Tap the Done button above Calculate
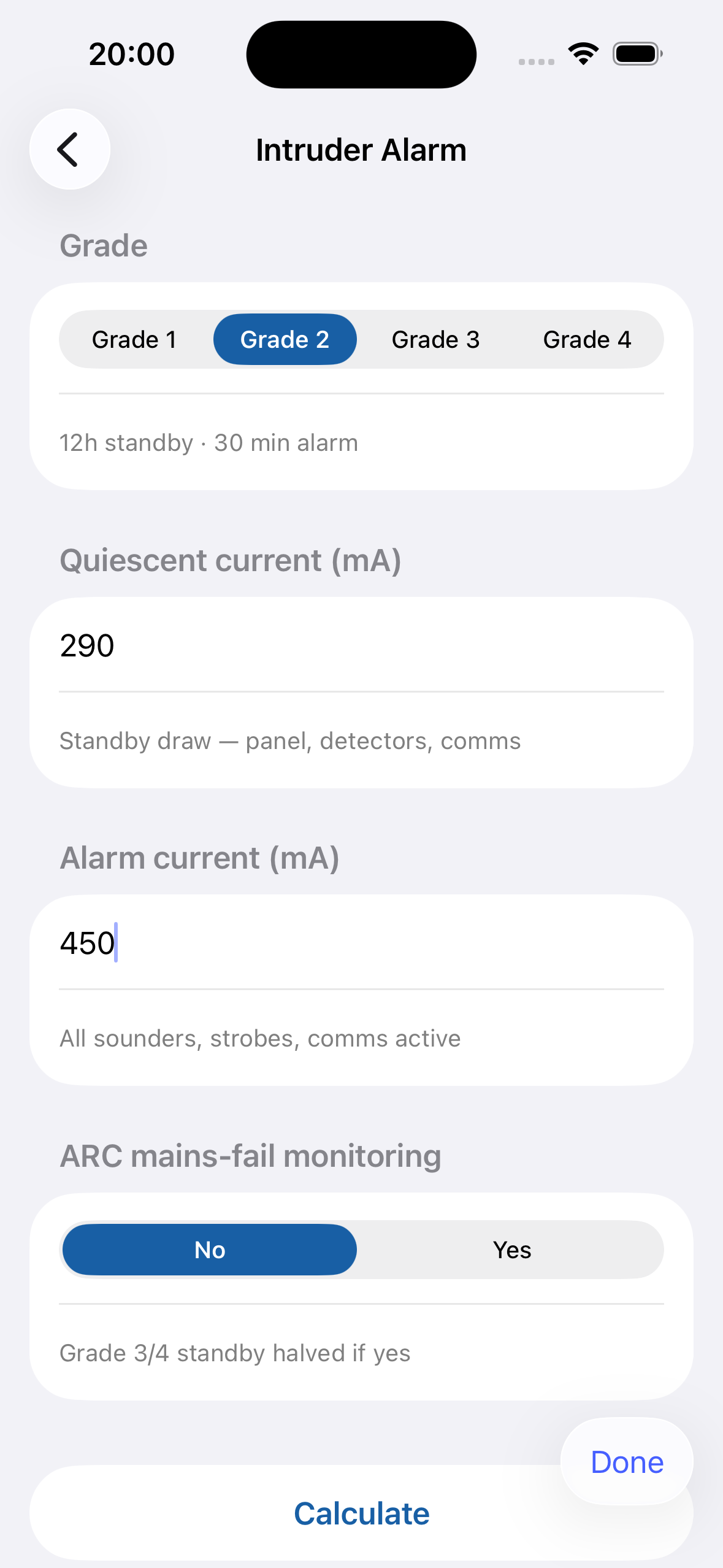This screenshot has width=723, height=1568. coord(626,1461)
